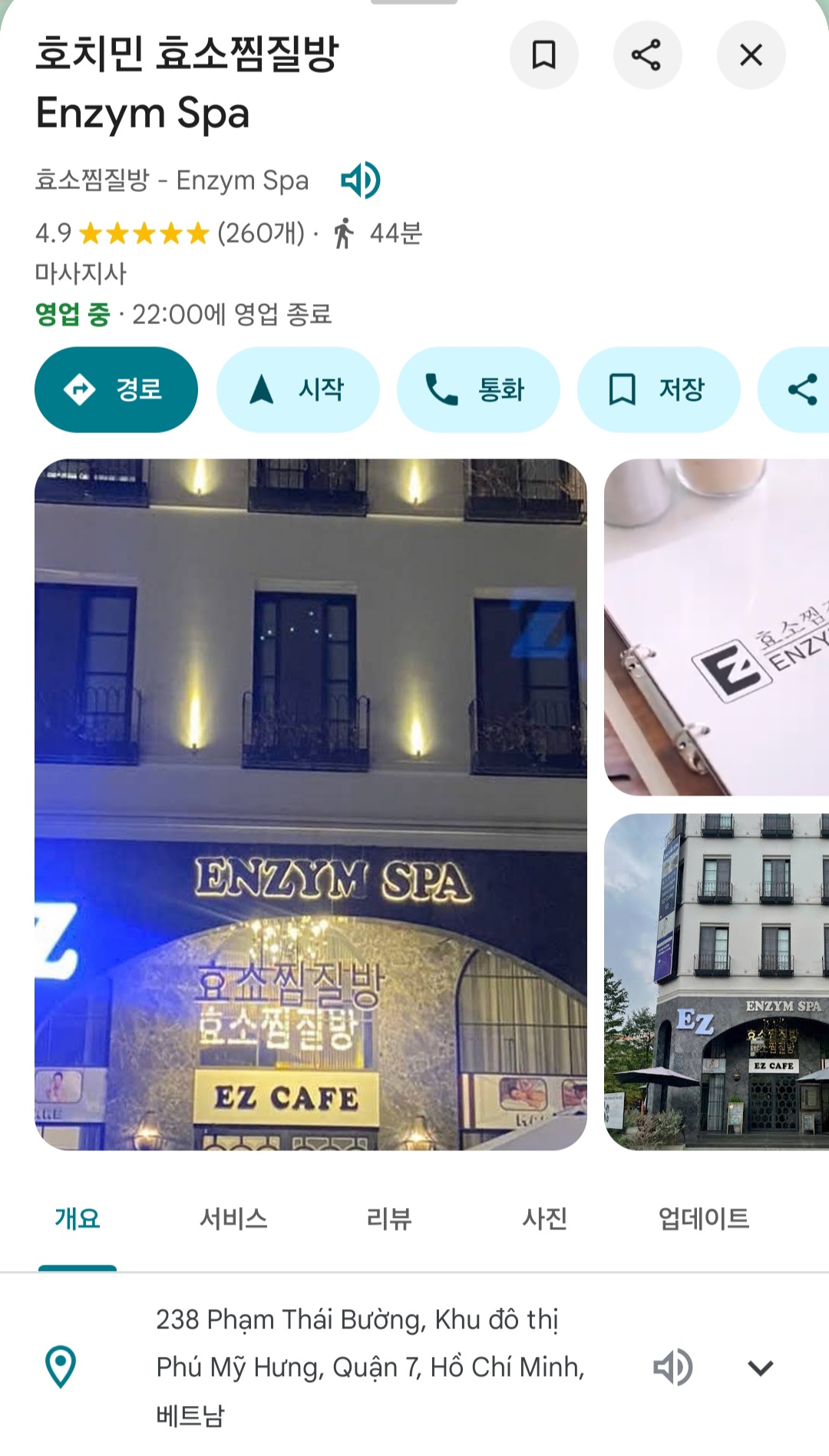Save place with top bookmark icon

pos(543,55)
